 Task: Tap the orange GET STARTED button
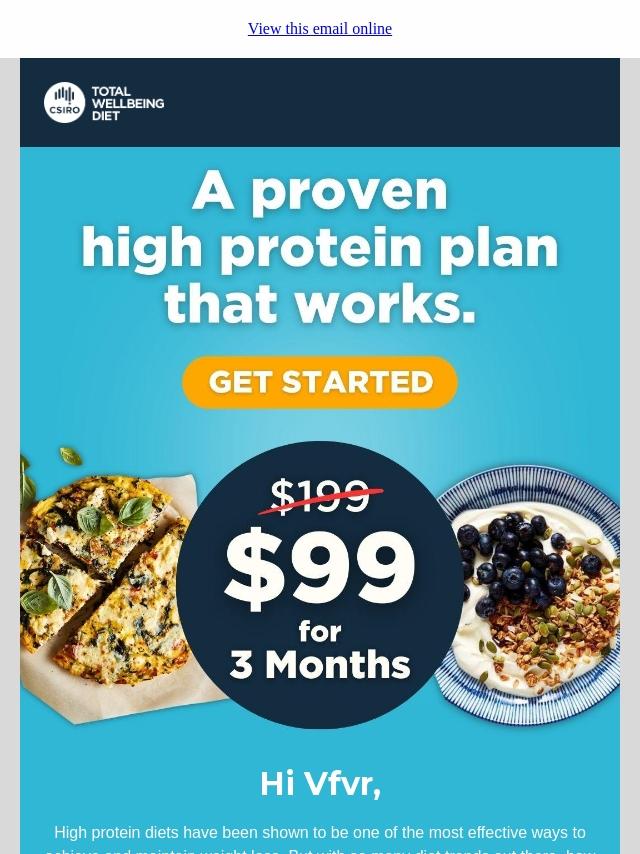[320, 382]
